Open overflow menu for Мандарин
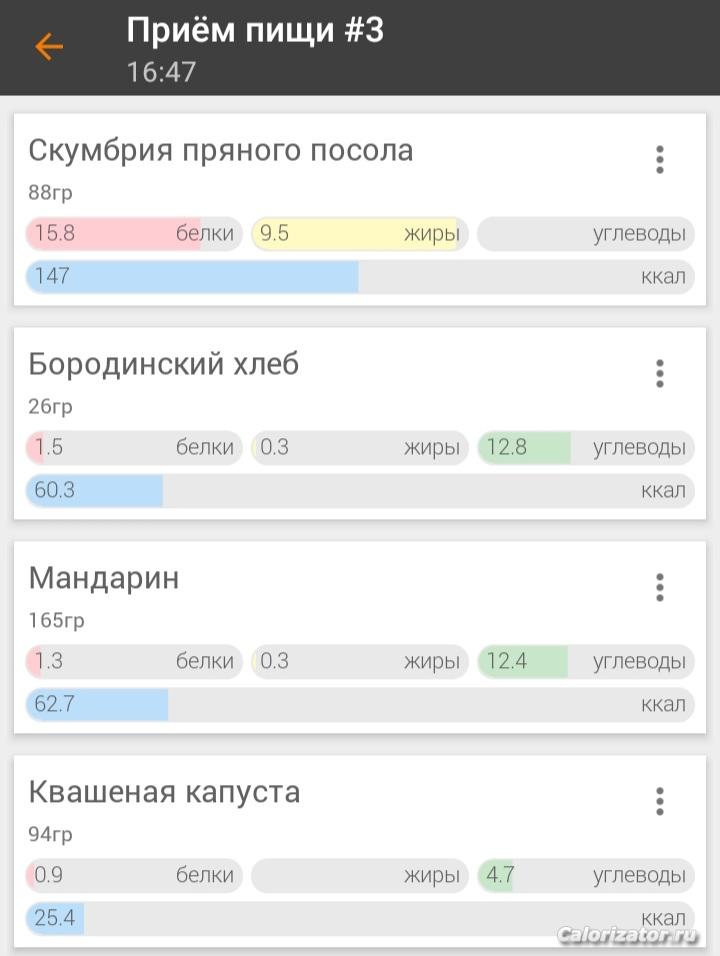720x956 pixels. pyautogui.click(x=659, y=587)
